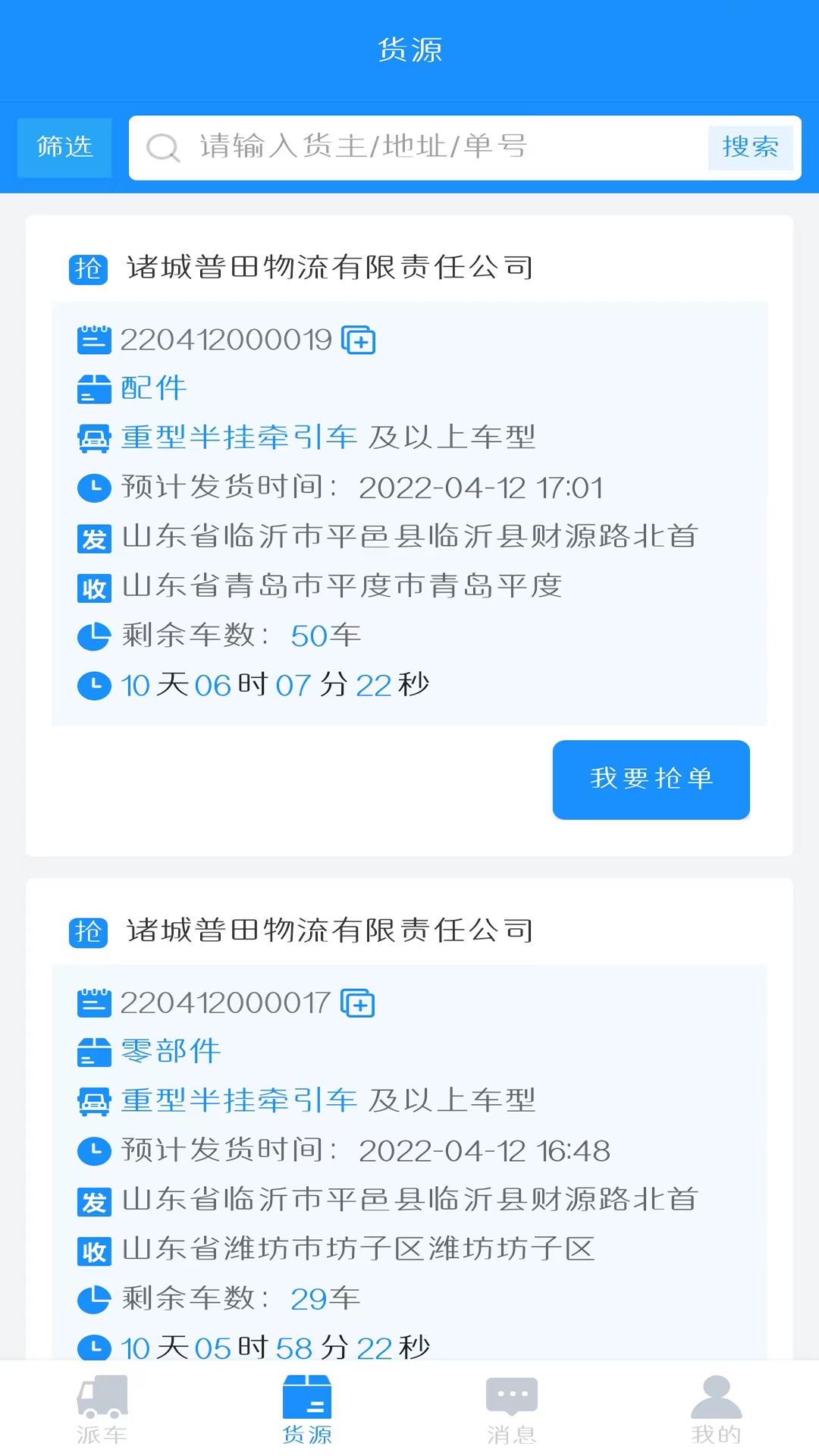Select the 货源 tab

pyautogui.click(x=307, y=1410)
